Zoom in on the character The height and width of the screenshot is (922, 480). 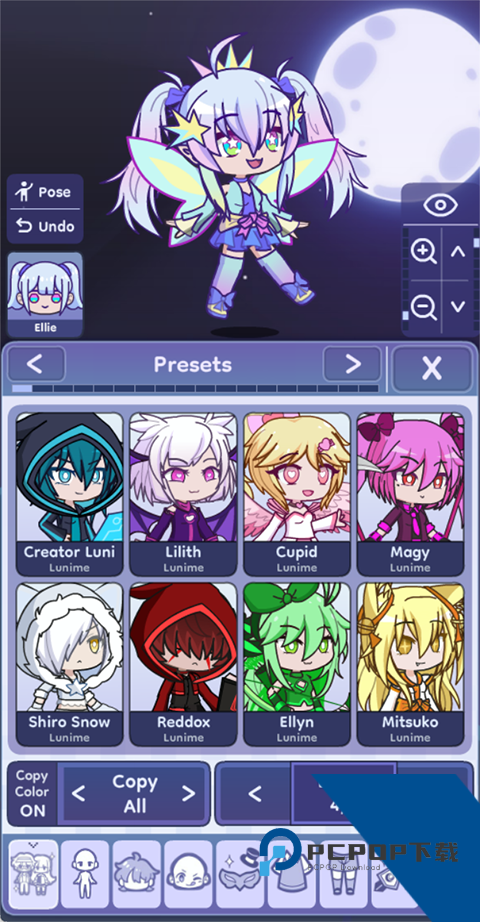coord(424,252)
